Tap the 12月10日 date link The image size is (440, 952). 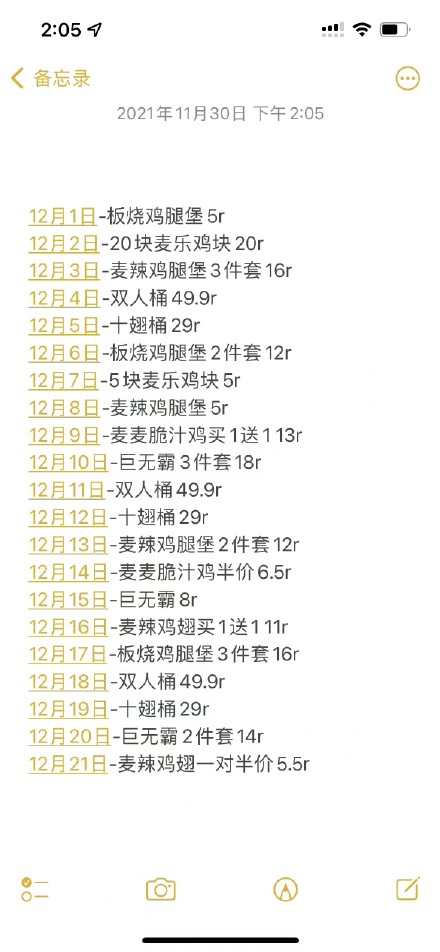69,463
